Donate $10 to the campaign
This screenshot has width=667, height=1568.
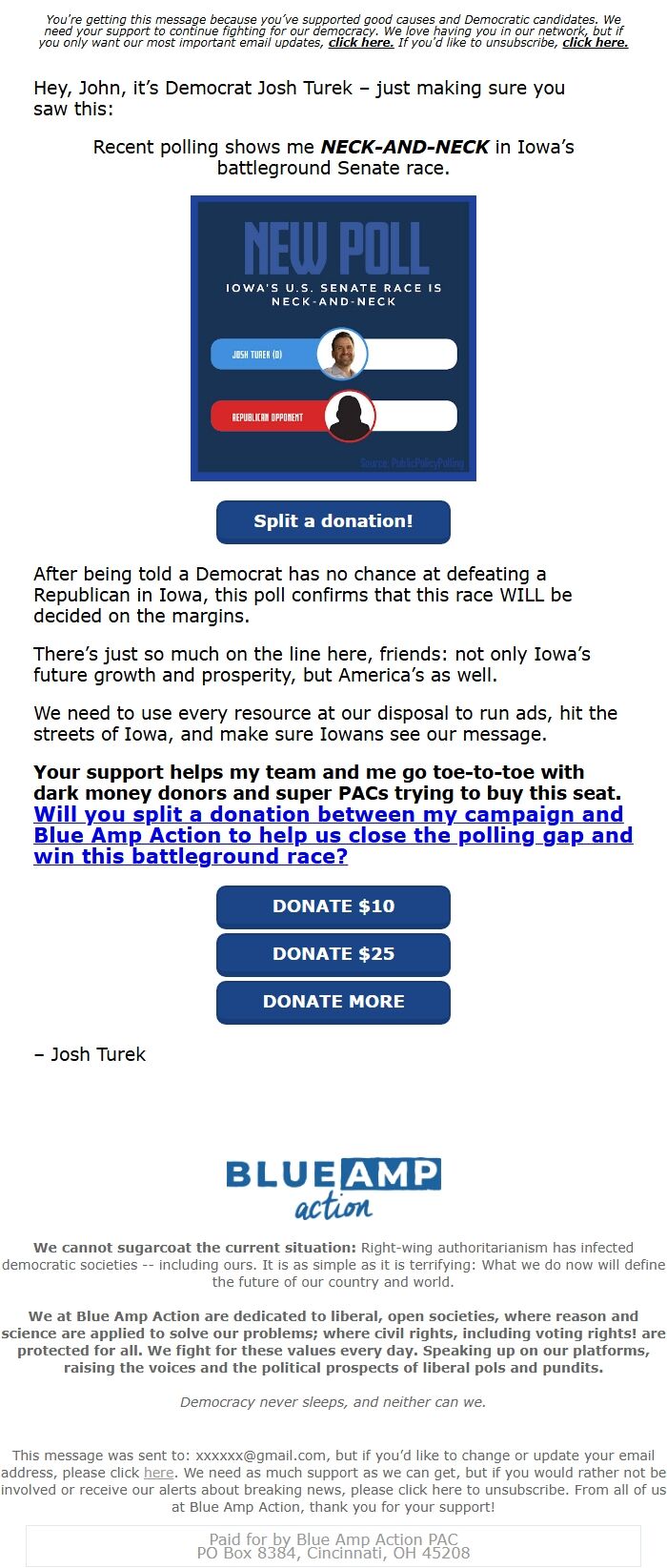(x=333, y=906)
